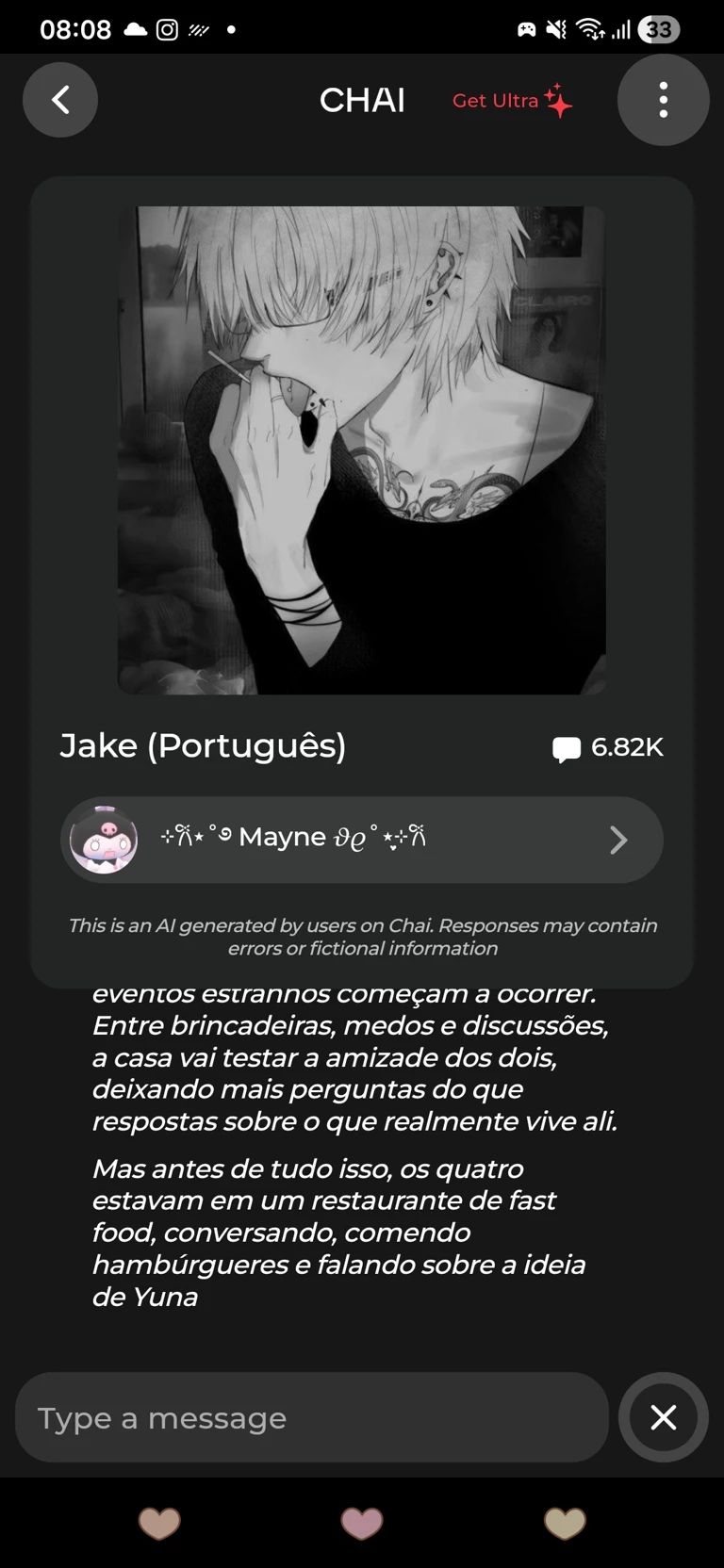Open creator Mayne's profile row
The width and height of the screenshot is (724, 1568).
pos(362,839)
